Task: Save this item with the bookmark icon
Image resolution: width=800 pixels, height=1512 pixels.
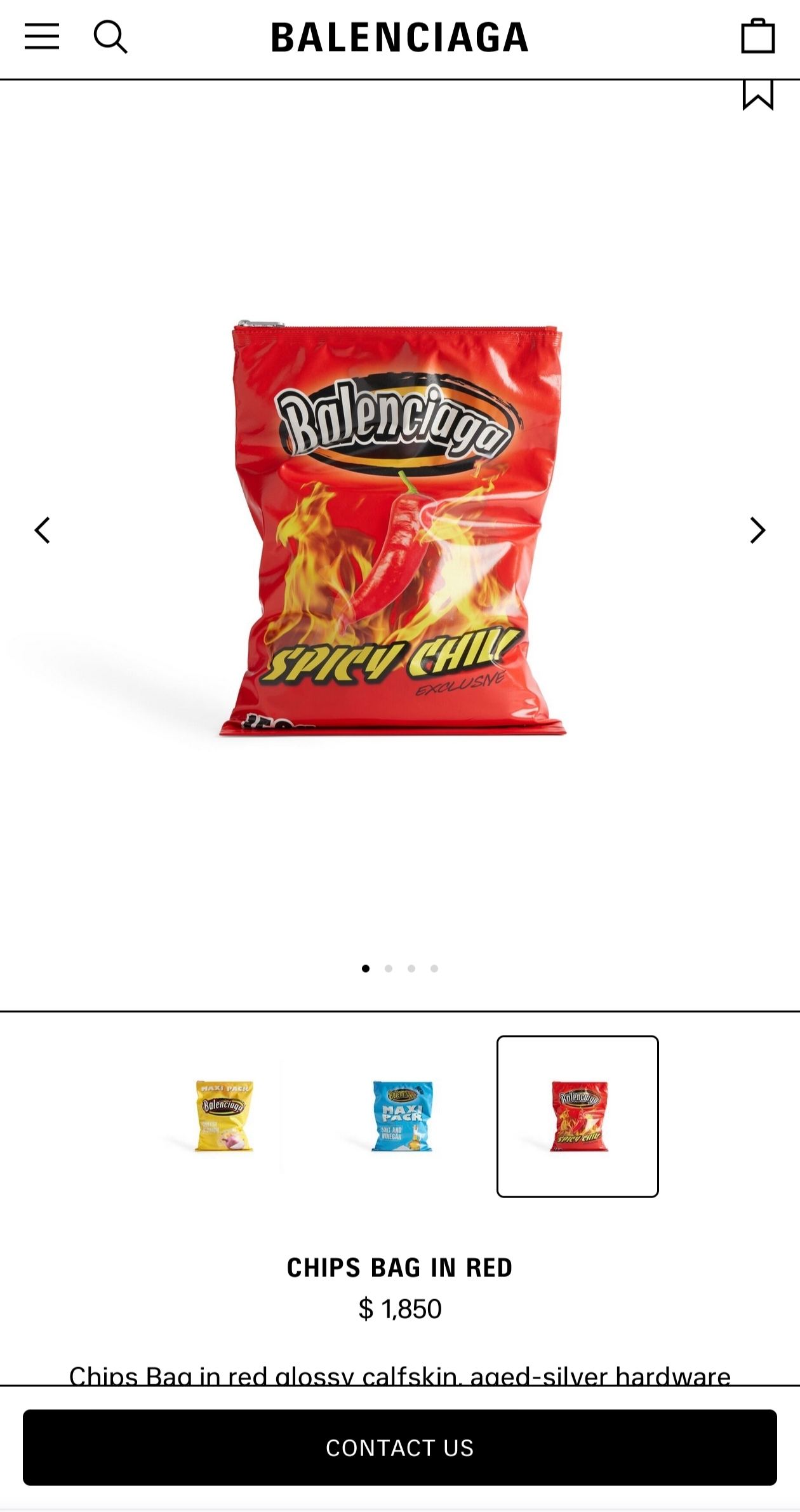Action: [757, 95]
